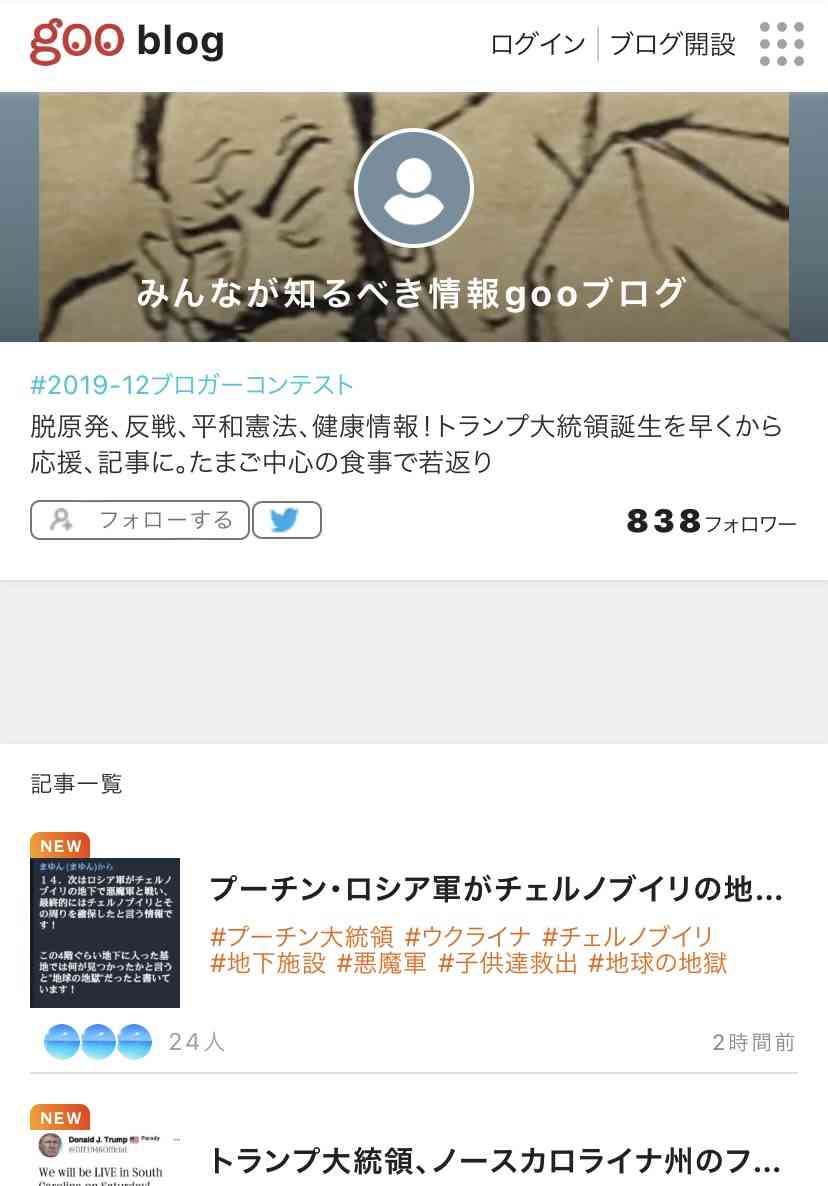Open the goo blog home logo

[x=127, y=43]
